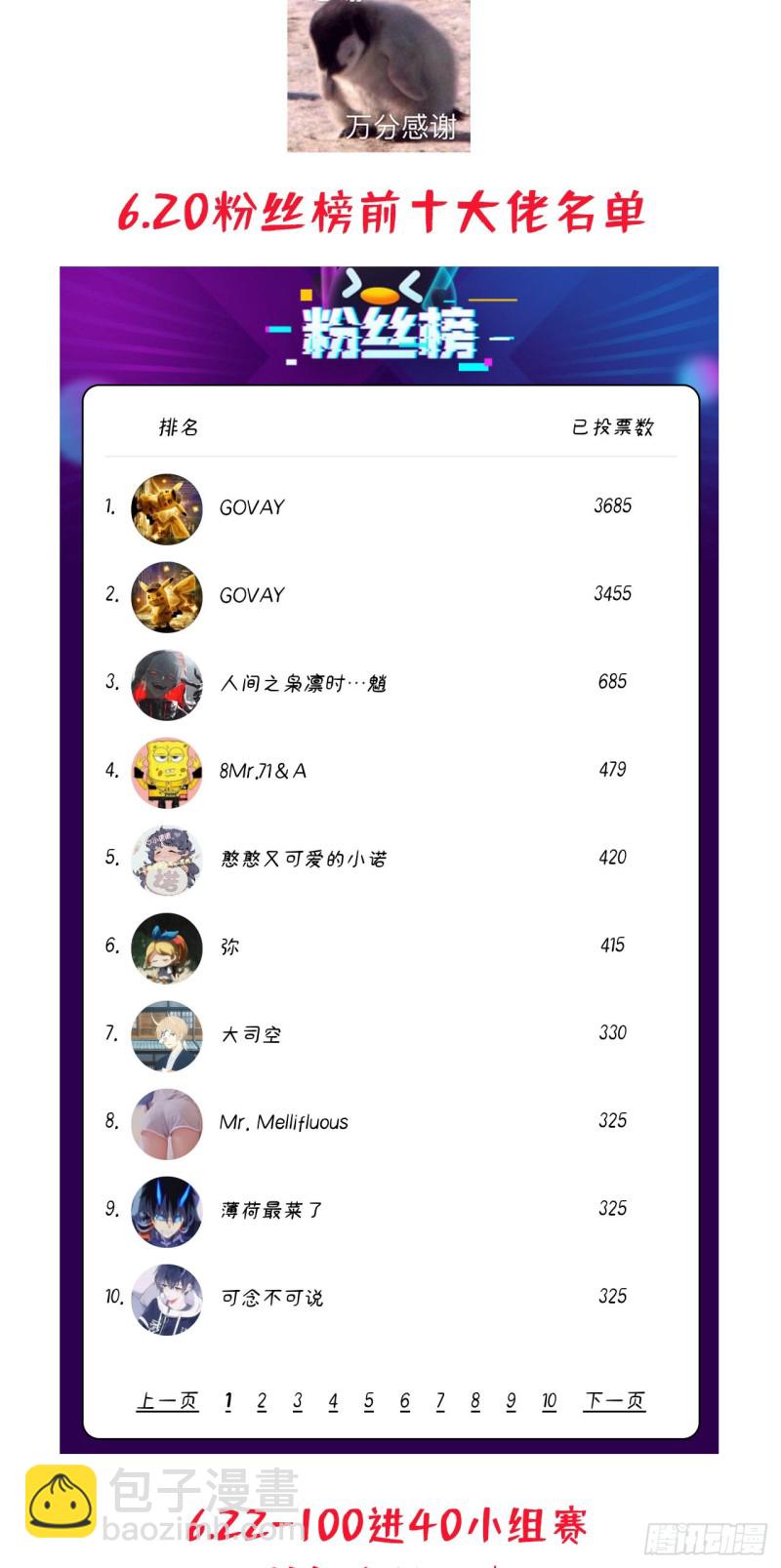The image size is (781, 1568).
Task: Click the vote count 3685 beside GOVAY
Action: (x=612, y=505)
